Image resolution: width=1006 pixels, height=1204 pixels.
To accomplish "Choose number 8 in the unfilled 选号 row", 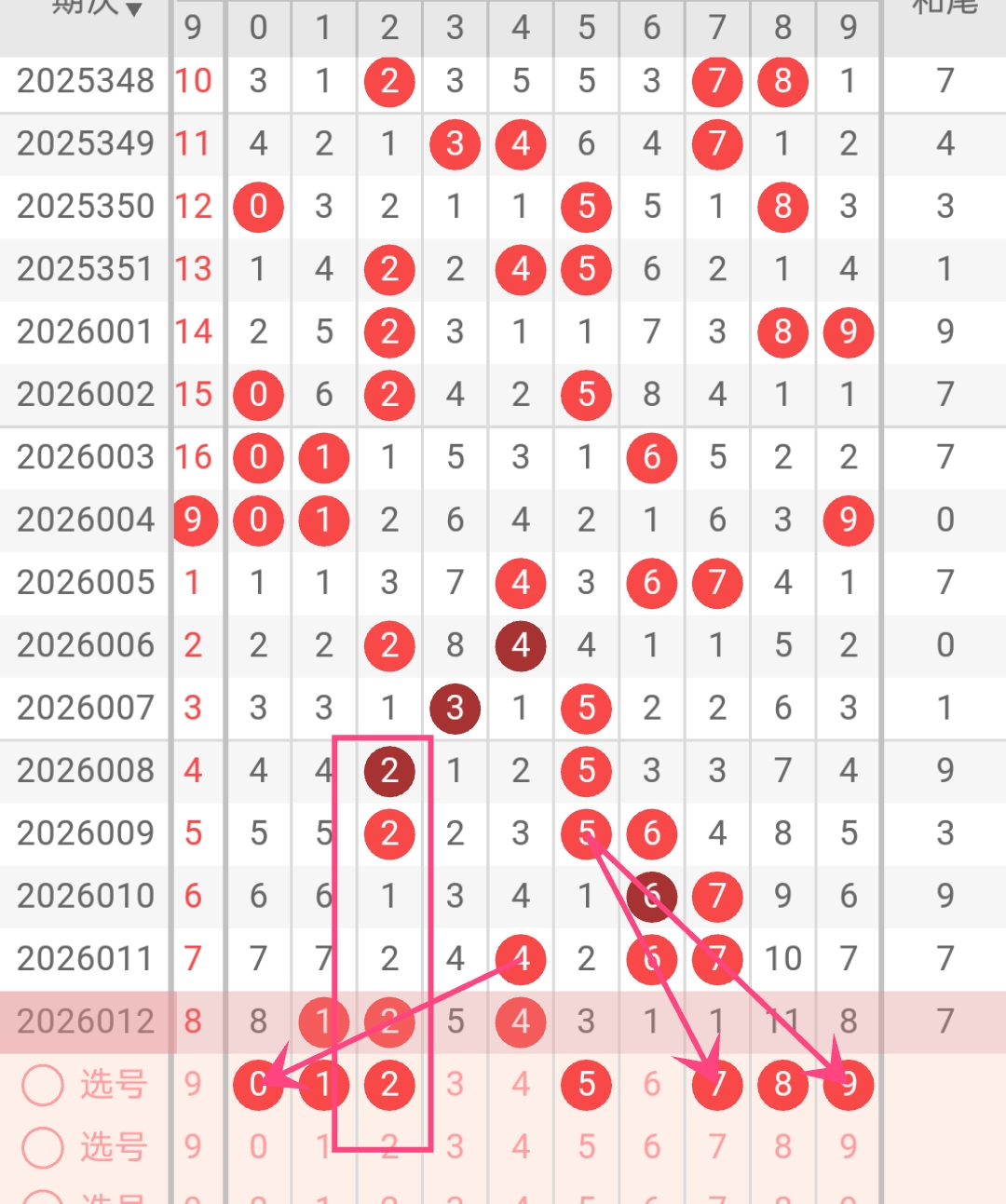I will pyautogui.click(x=782, y=1147).
